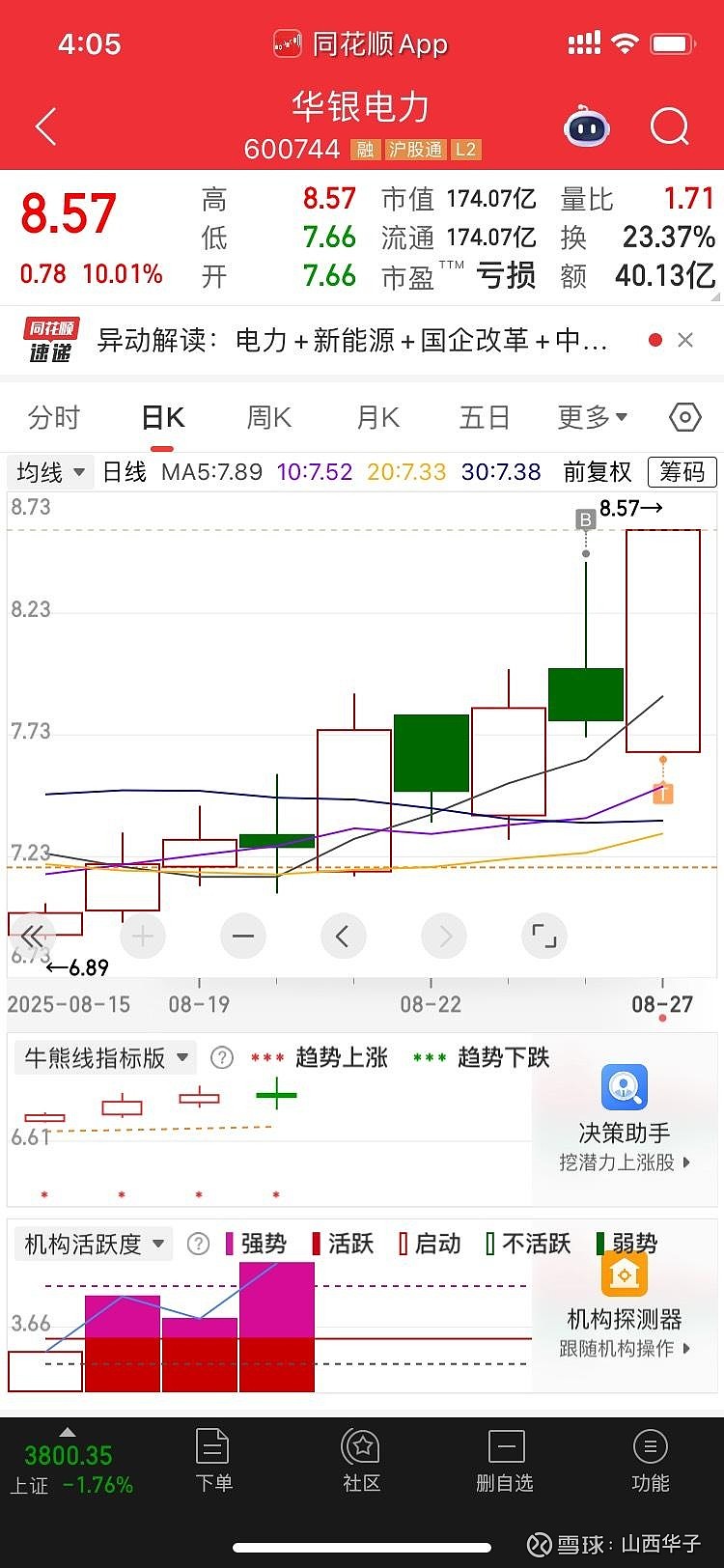Switch to the 周K tab

[x=269, y=418]
